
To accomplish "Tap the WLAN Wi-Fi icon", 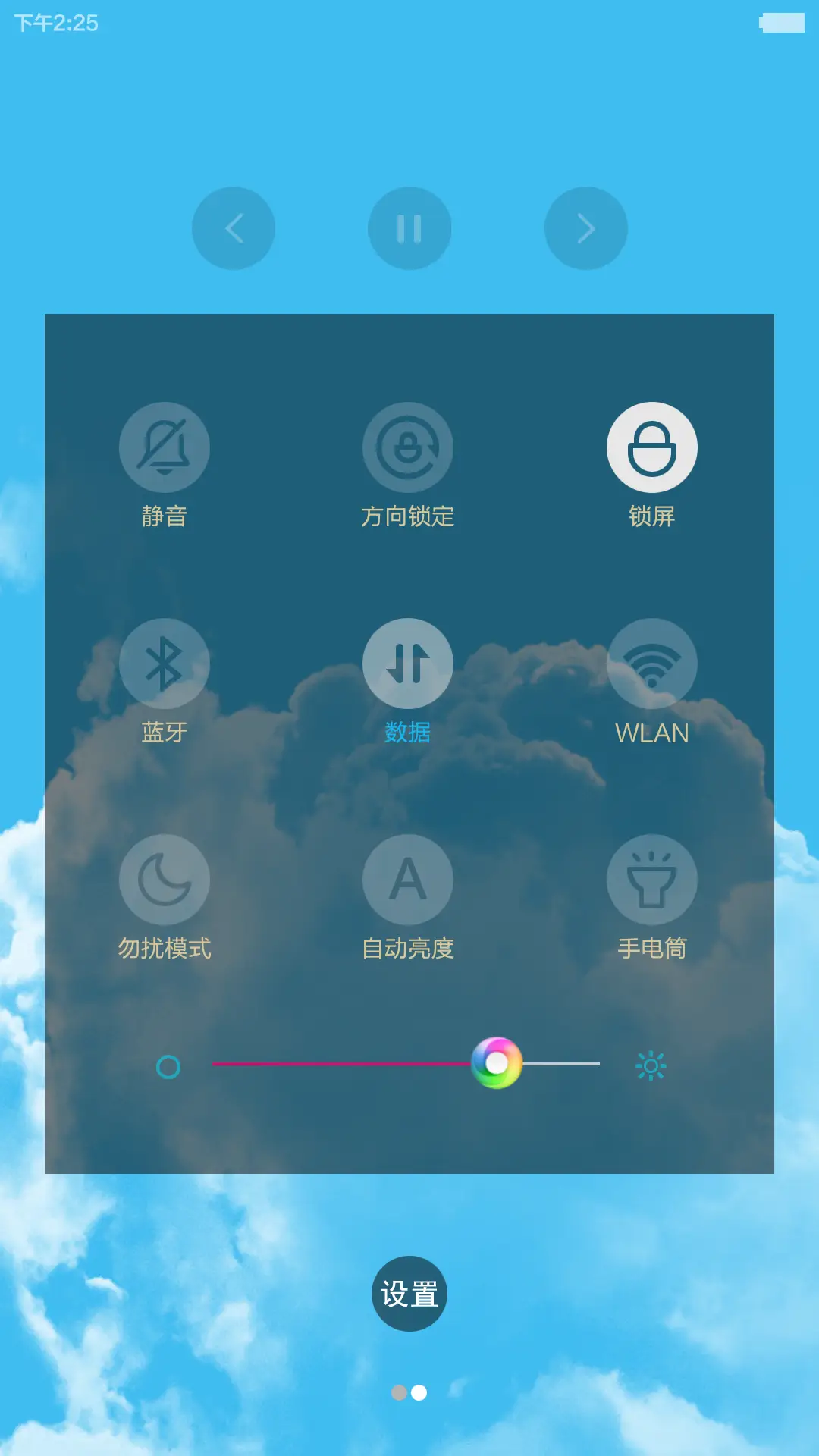I will (x=652, y=663).
